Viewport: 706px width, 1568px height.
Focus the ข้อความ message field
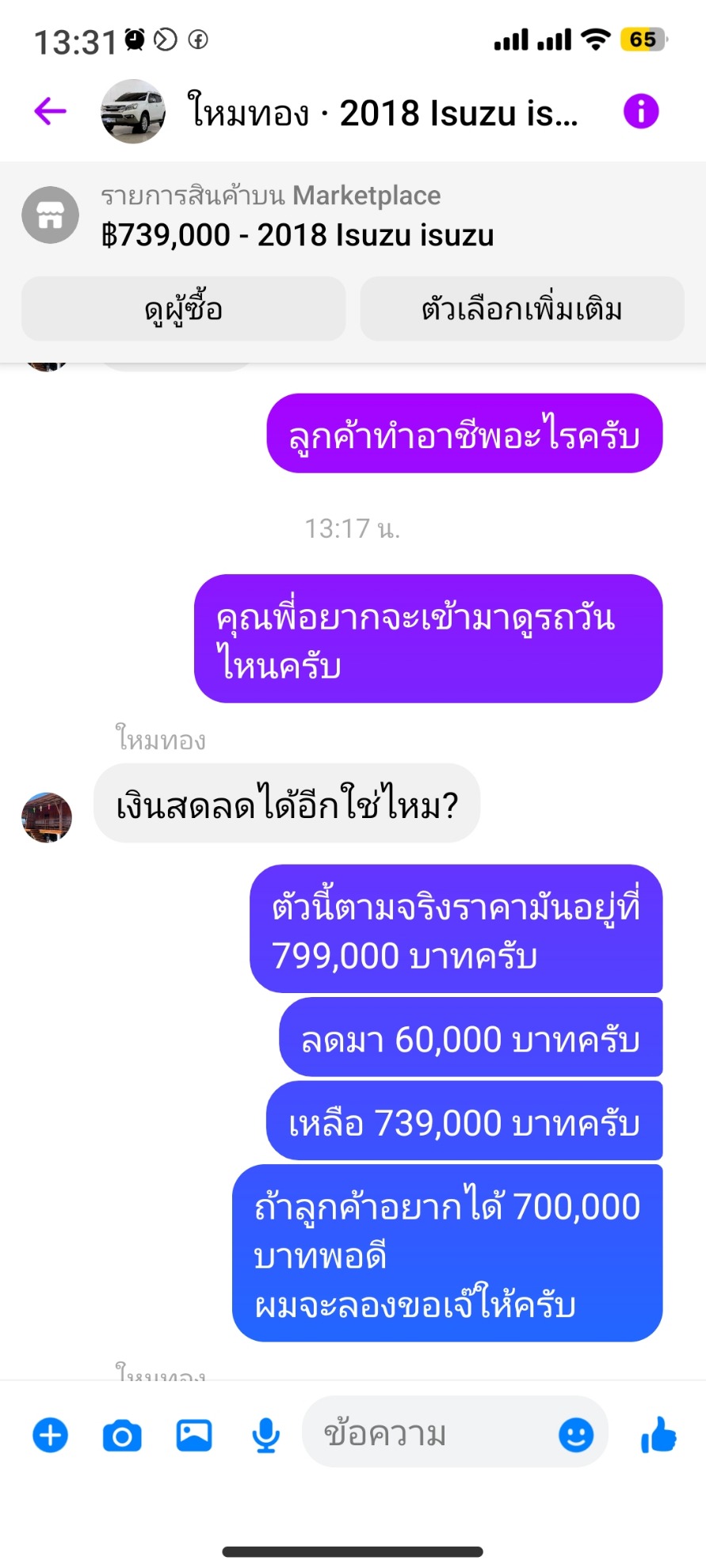click(428, 1433)
